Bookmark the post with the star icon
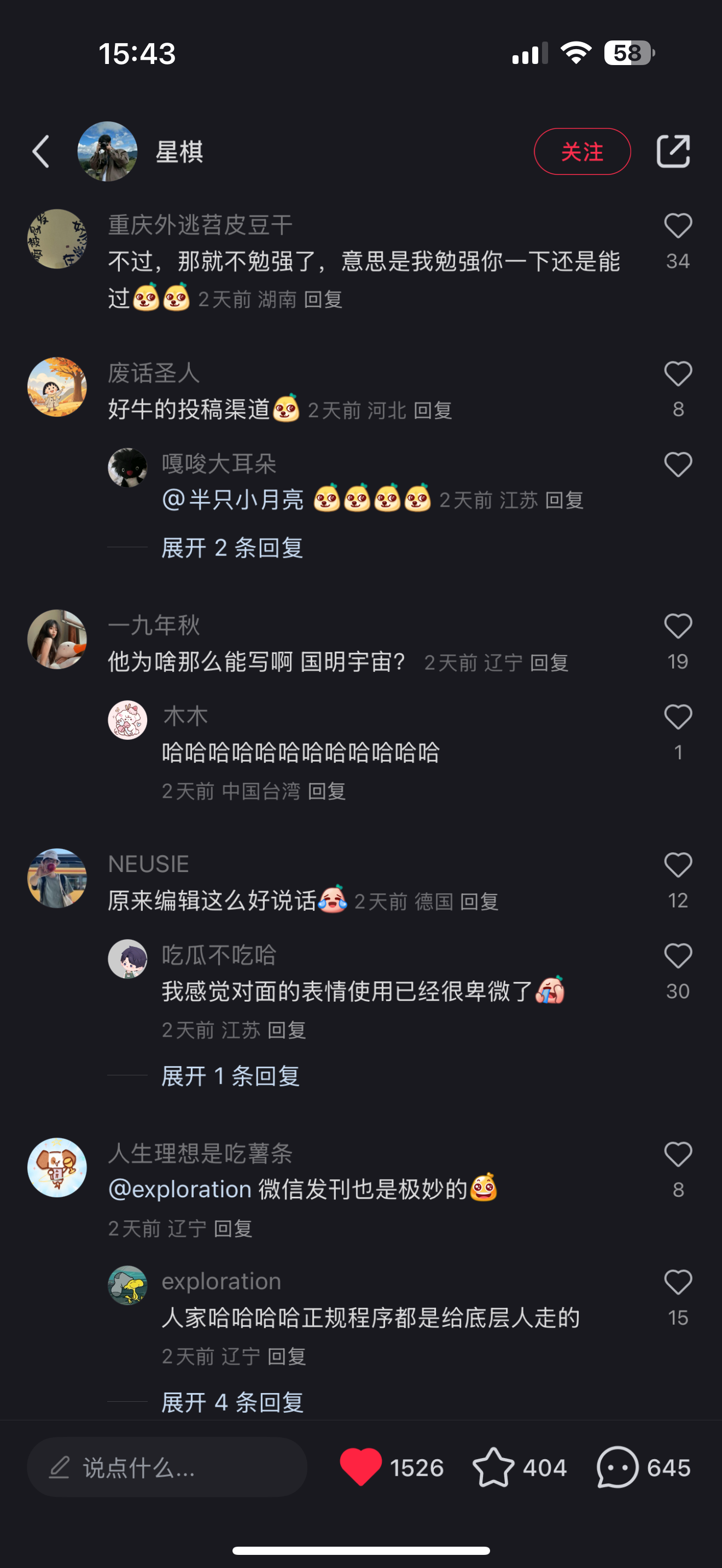The width and height of the screenshot is (722, 1568). point(493,1467)
